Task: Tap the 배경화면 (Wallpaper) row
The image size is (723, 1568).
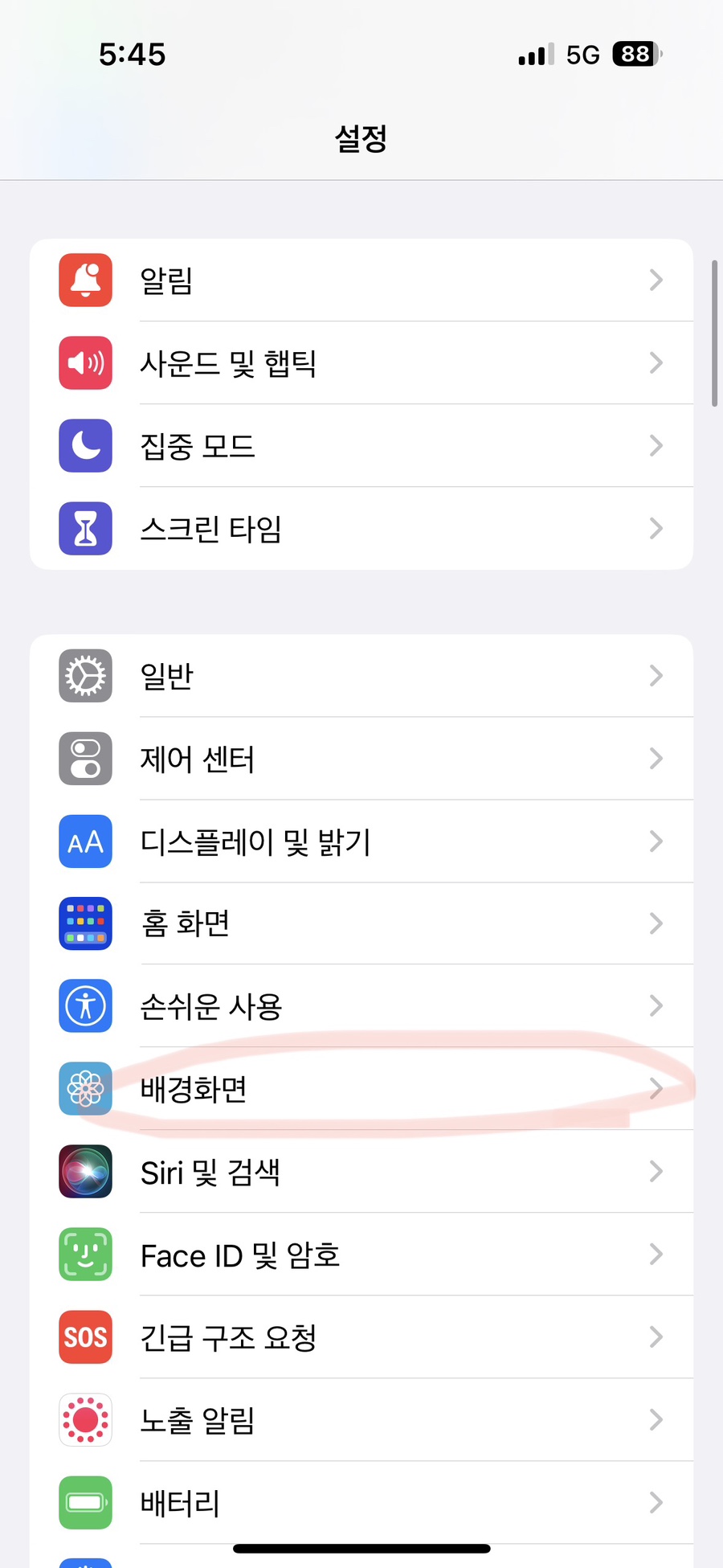Action: click(x=361, y=1089)
